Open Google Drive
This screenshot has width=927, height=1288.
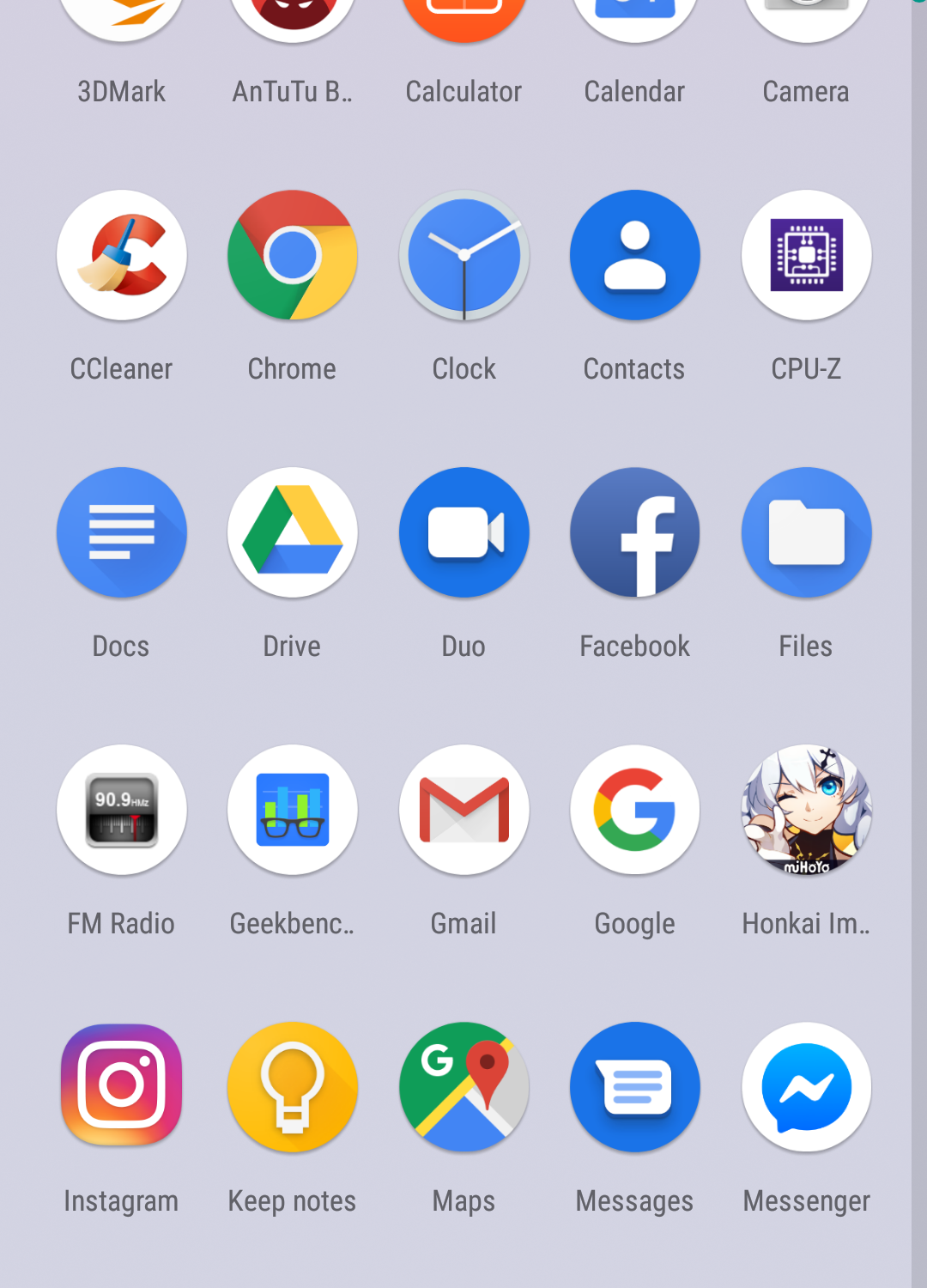[293, 532]
